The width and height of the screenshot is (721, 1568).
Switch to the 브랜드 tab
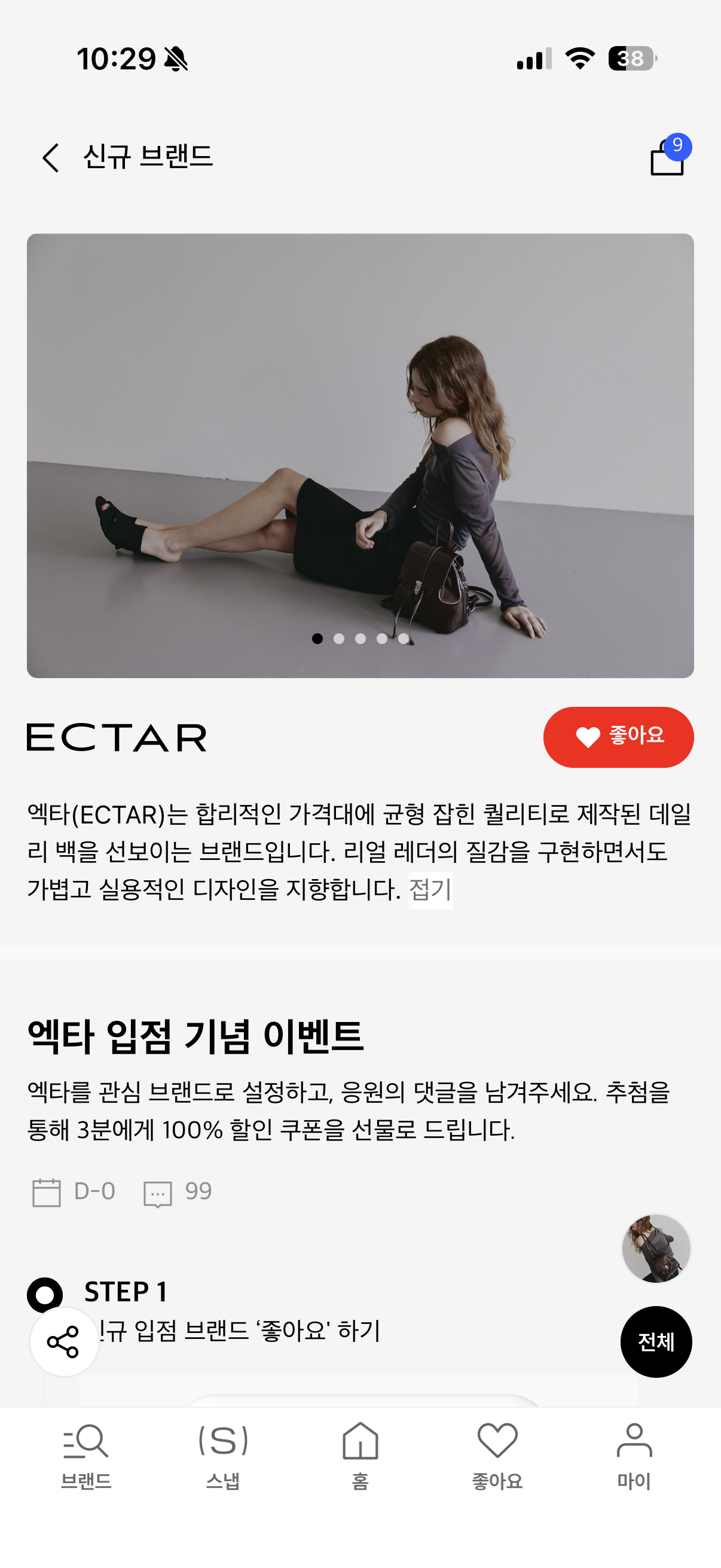85,1457
